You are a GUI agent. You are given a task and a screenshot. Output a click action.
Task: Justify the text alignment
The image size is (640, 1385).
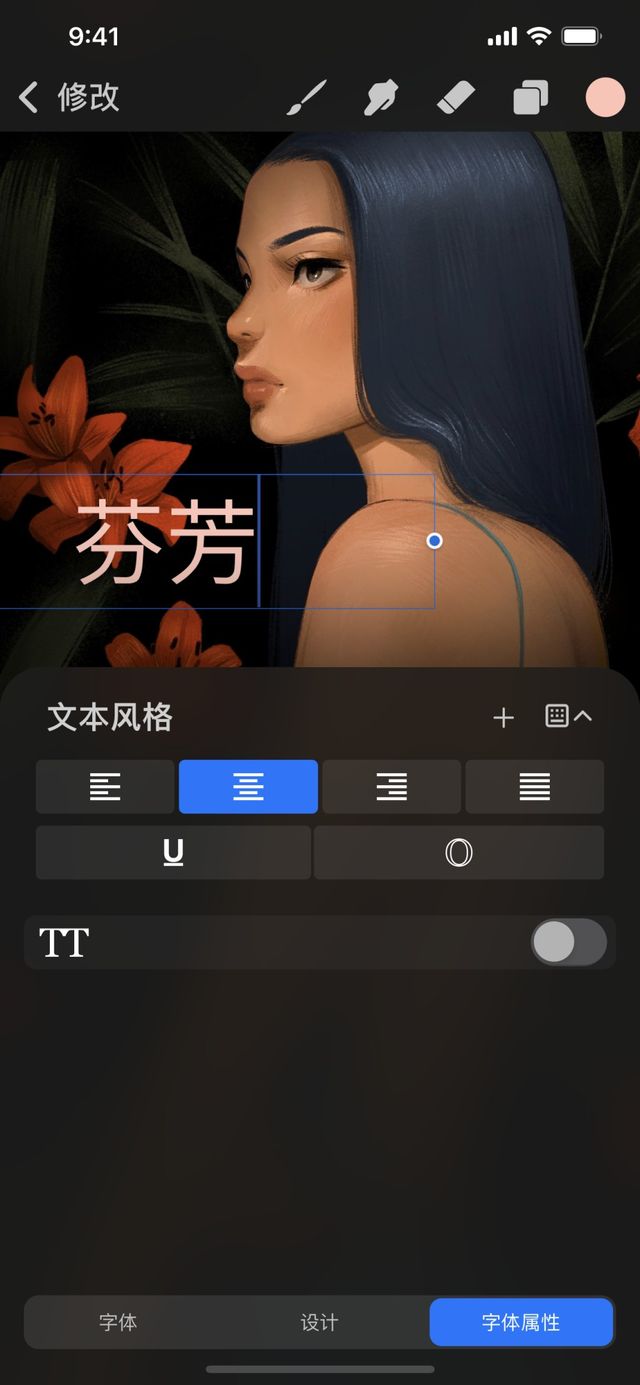pyautogui.click(x=535, y=787)
